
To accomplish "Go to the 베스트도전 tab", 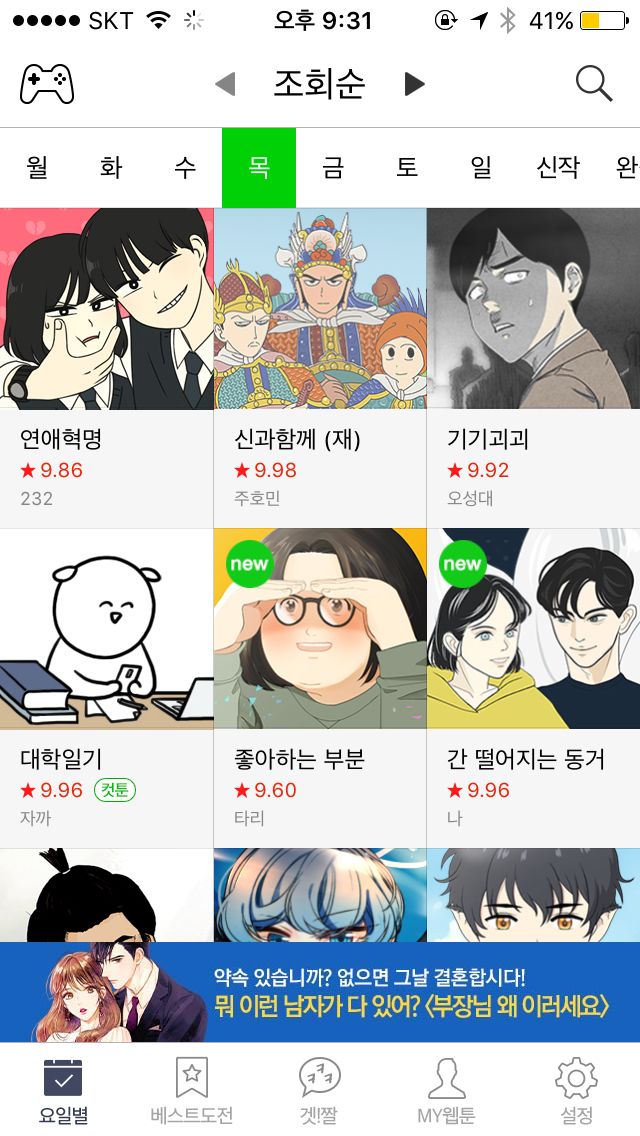I will [192, 1090].
